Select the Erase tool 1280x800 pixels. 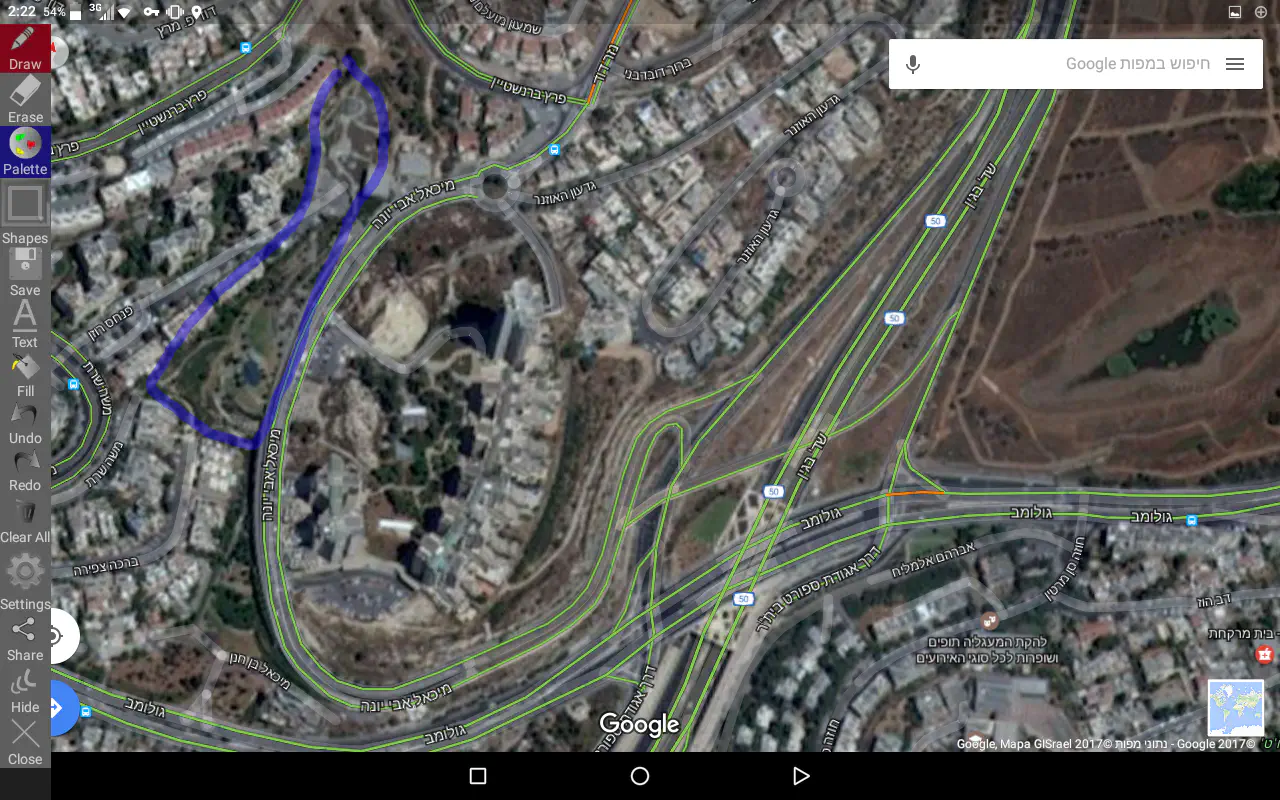pos(25,100)
